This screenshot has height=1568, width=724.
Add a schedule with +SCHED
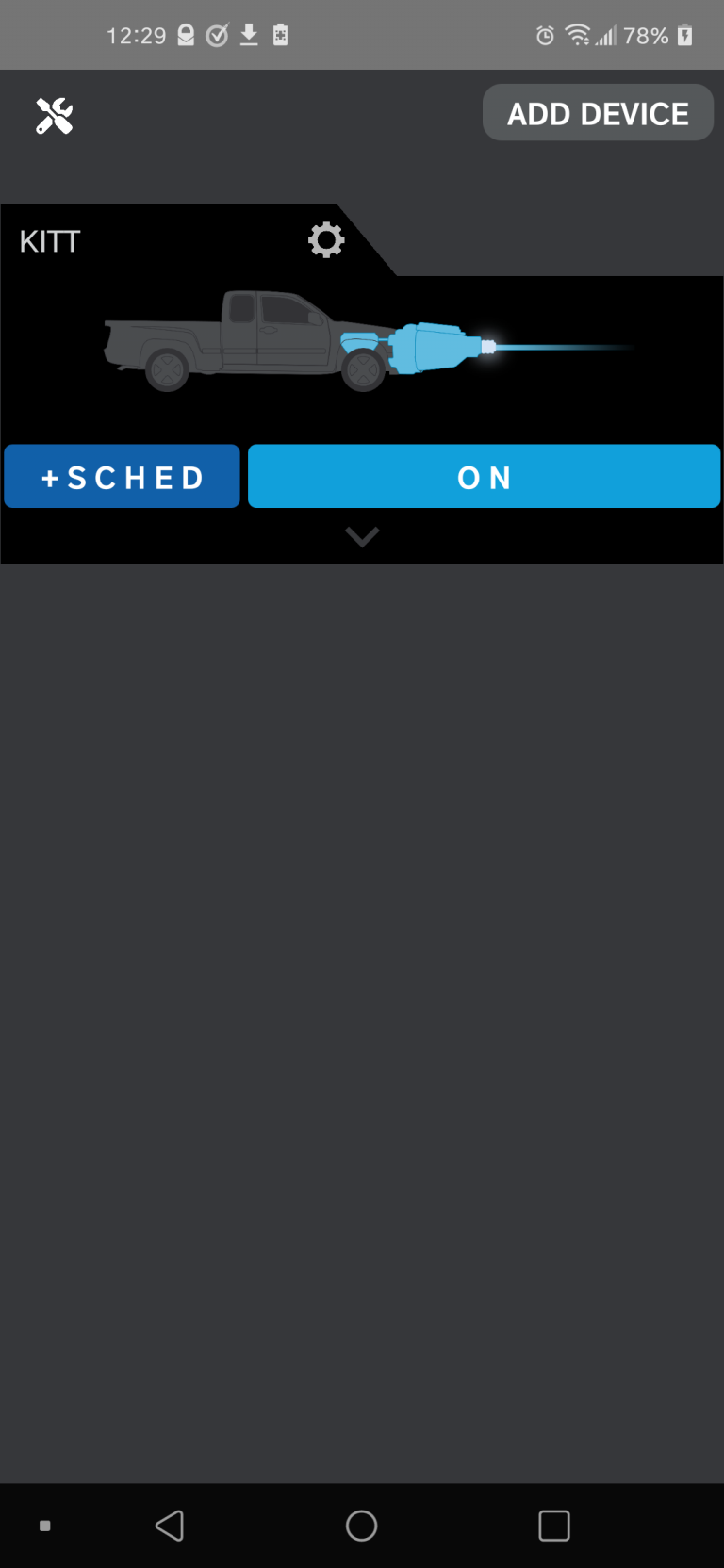pyautogui.click(x=123, y=477)
